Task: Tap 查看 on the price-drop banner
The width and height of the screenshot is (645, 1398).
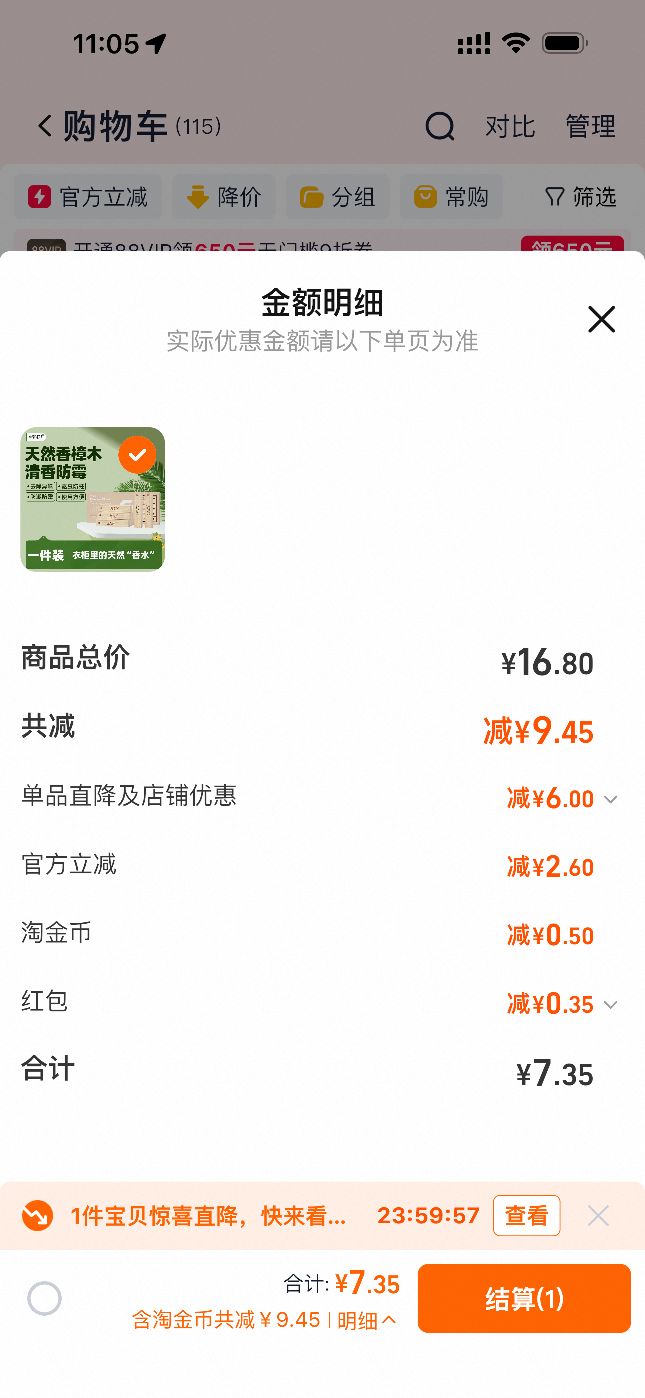Action: 526,1215
